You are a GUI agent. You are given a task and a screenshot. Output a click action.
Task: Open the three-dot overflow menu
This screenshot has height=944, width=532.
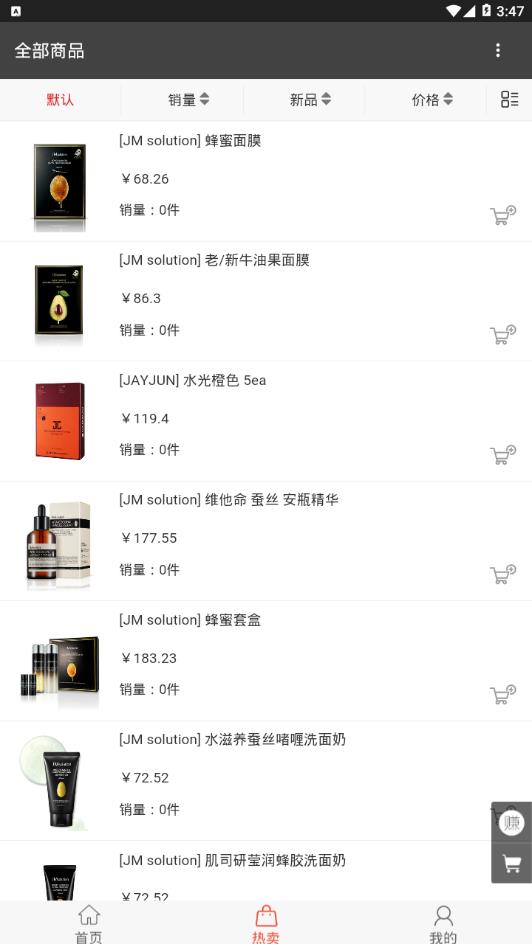coord(498,50)
